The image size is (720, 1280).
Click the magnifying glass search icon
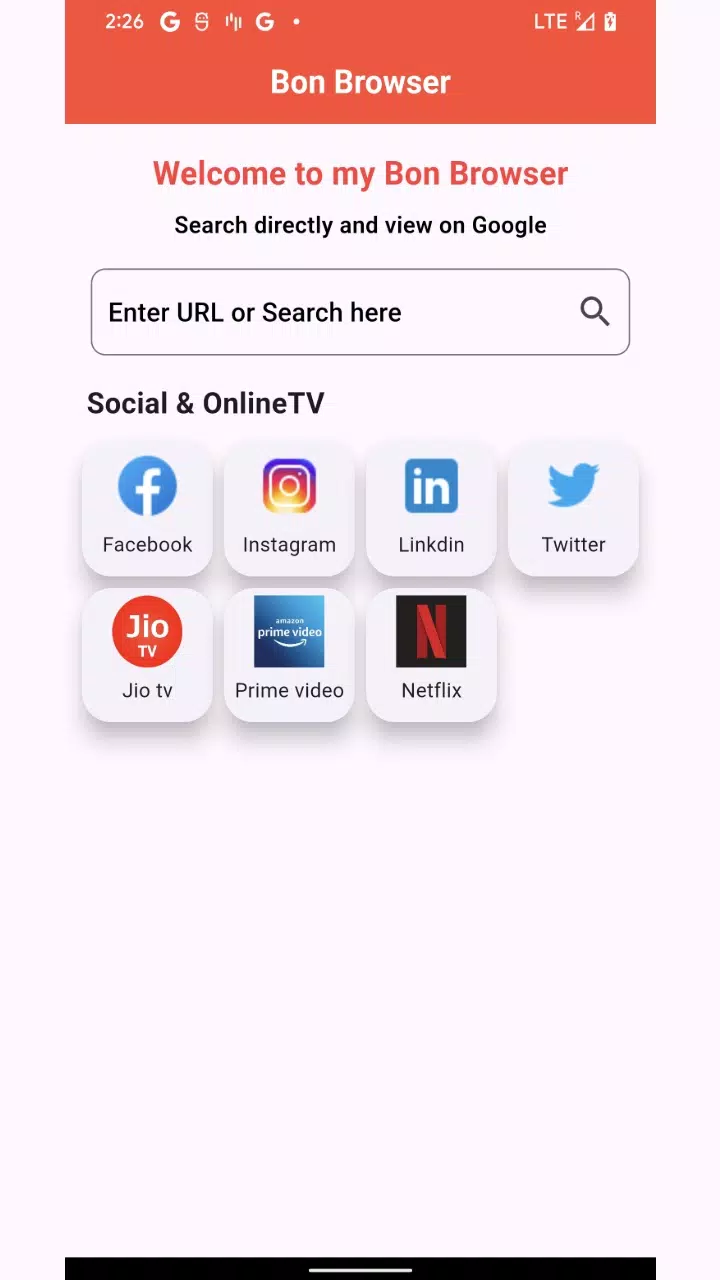(595, 312)
